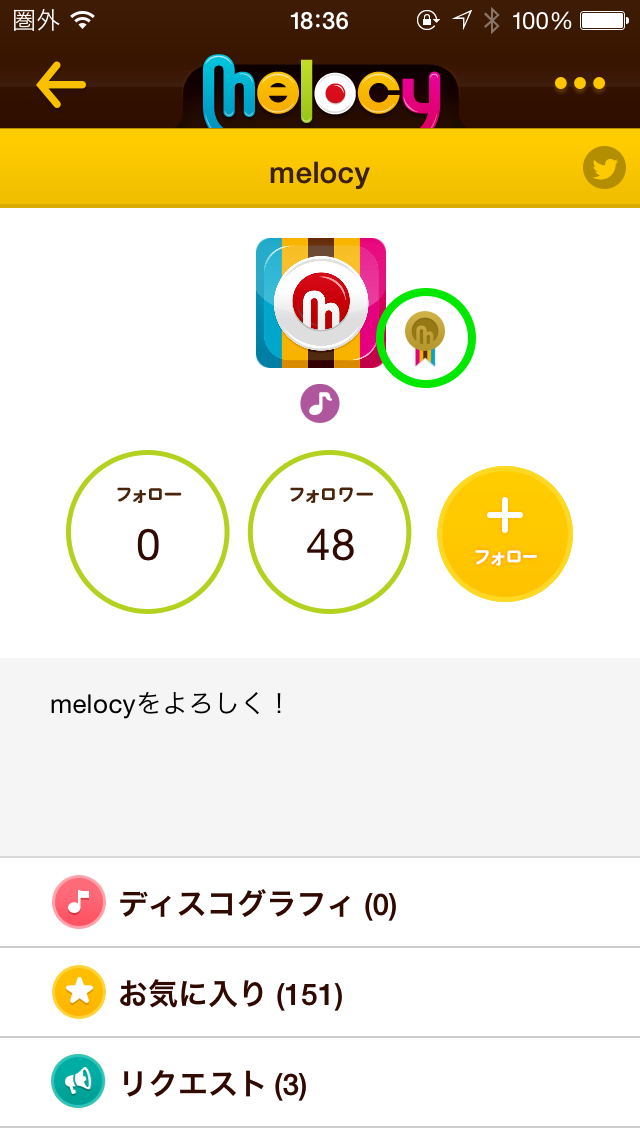Go back using the yellow arrow
This screenshot has height=1136, width=640.
(x=61, y=84)
